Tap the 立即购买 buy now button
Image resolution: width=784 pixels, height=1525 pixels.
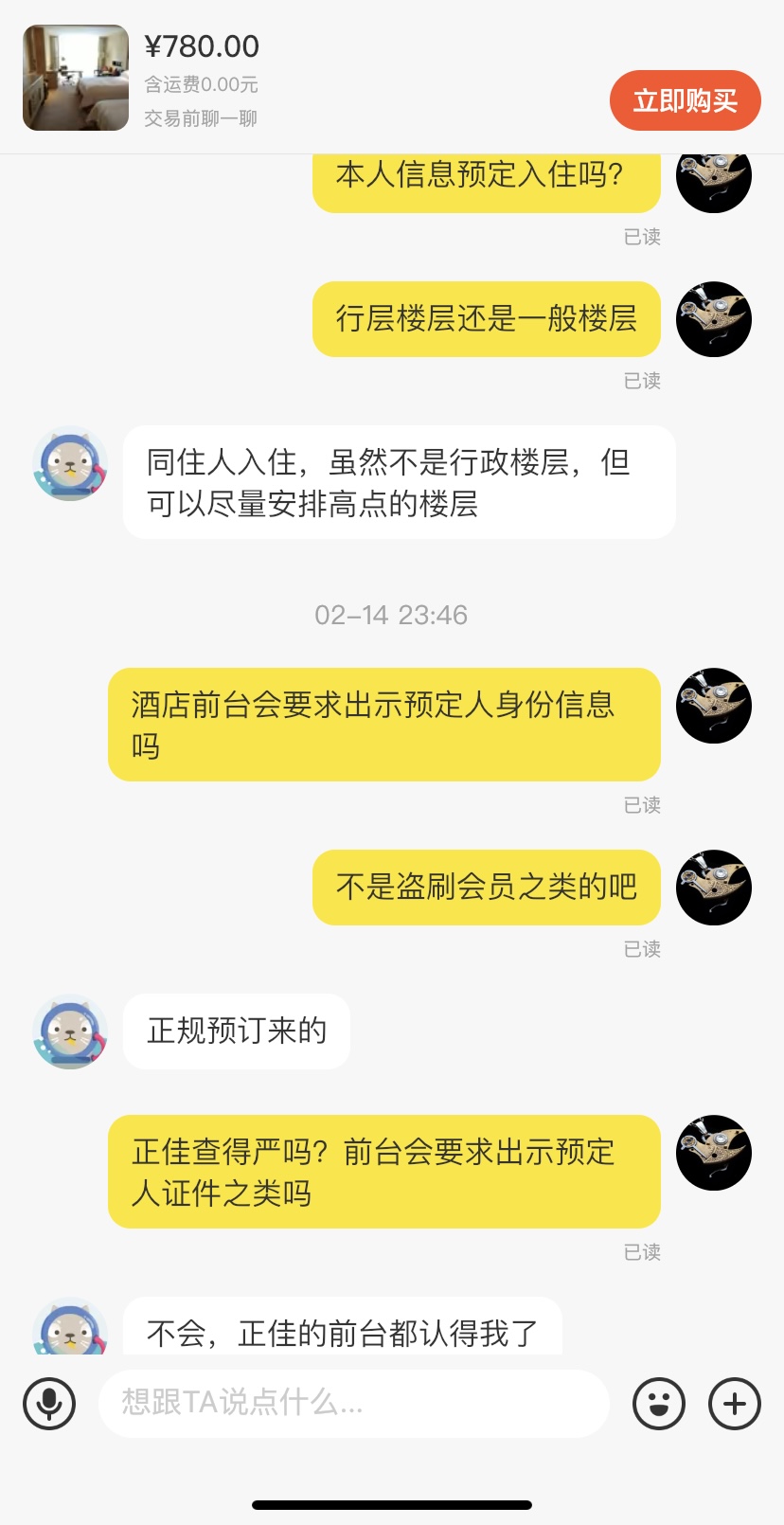(x=685, y=100)
